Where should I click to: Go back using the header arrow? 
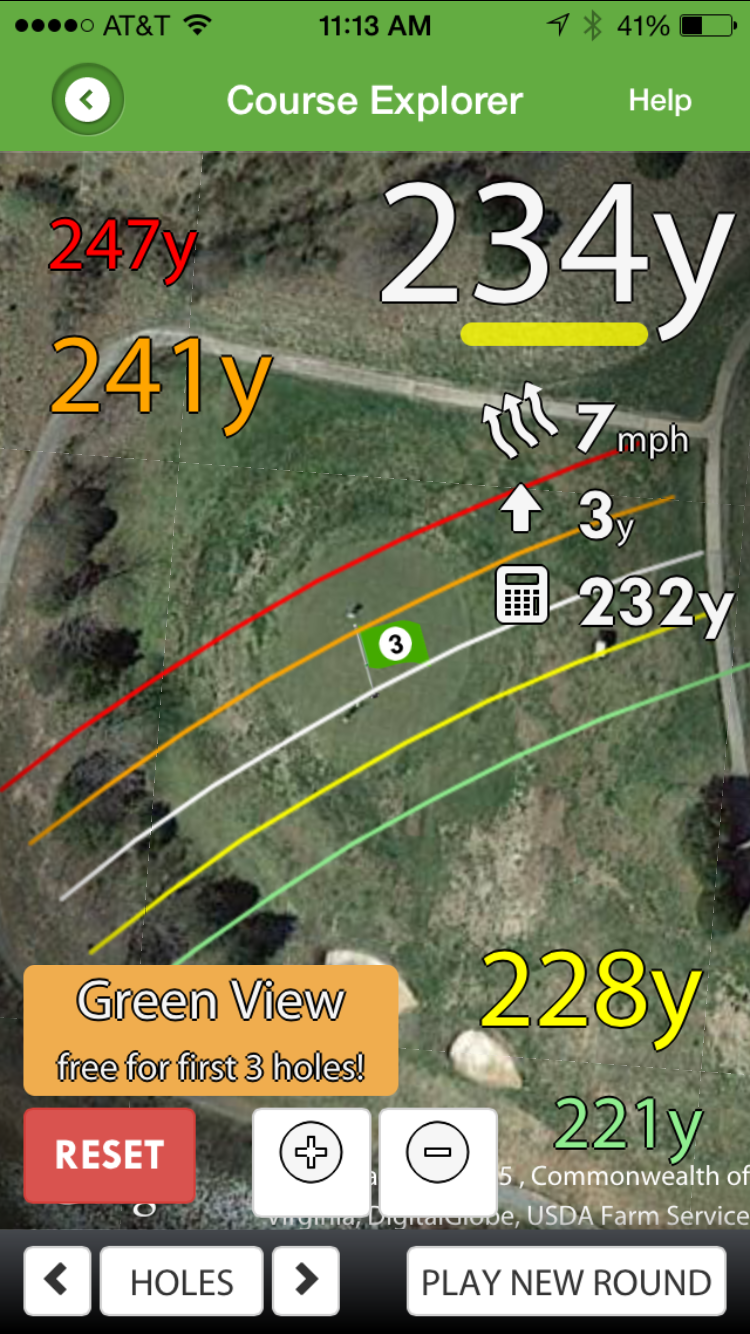pos(88,100)
